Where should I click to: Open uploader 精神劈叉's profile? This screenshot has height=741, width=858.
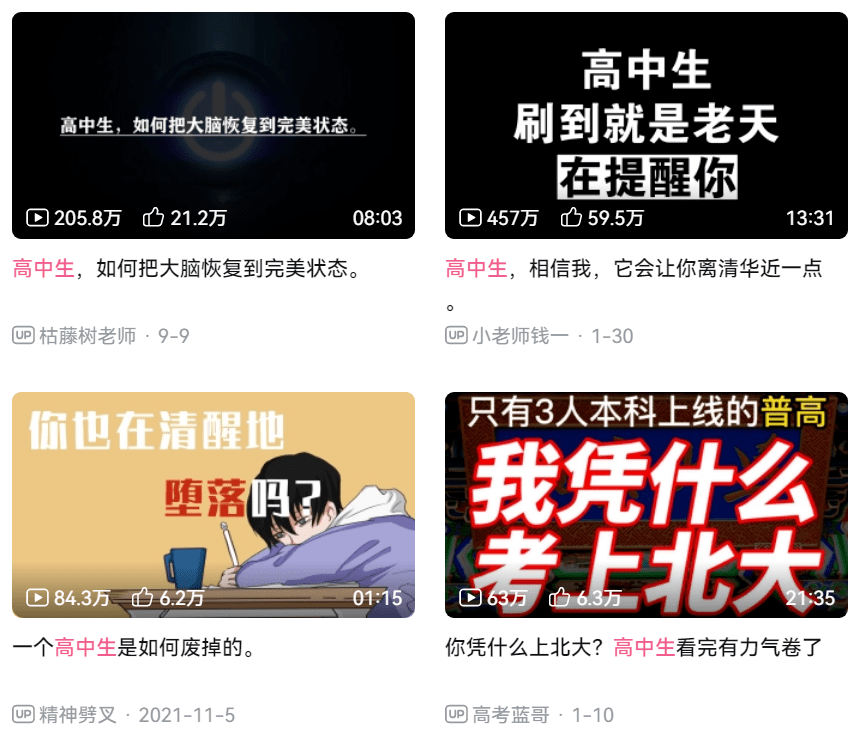(x=78, y=715)
